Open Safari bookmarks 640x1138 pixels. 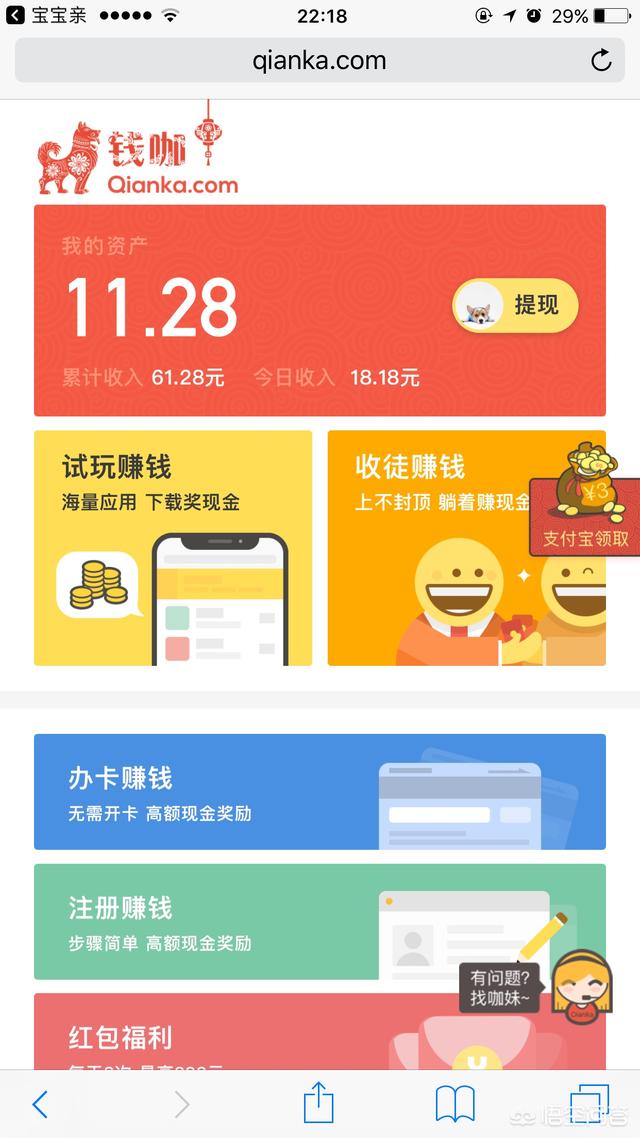tap(455, 1104)
